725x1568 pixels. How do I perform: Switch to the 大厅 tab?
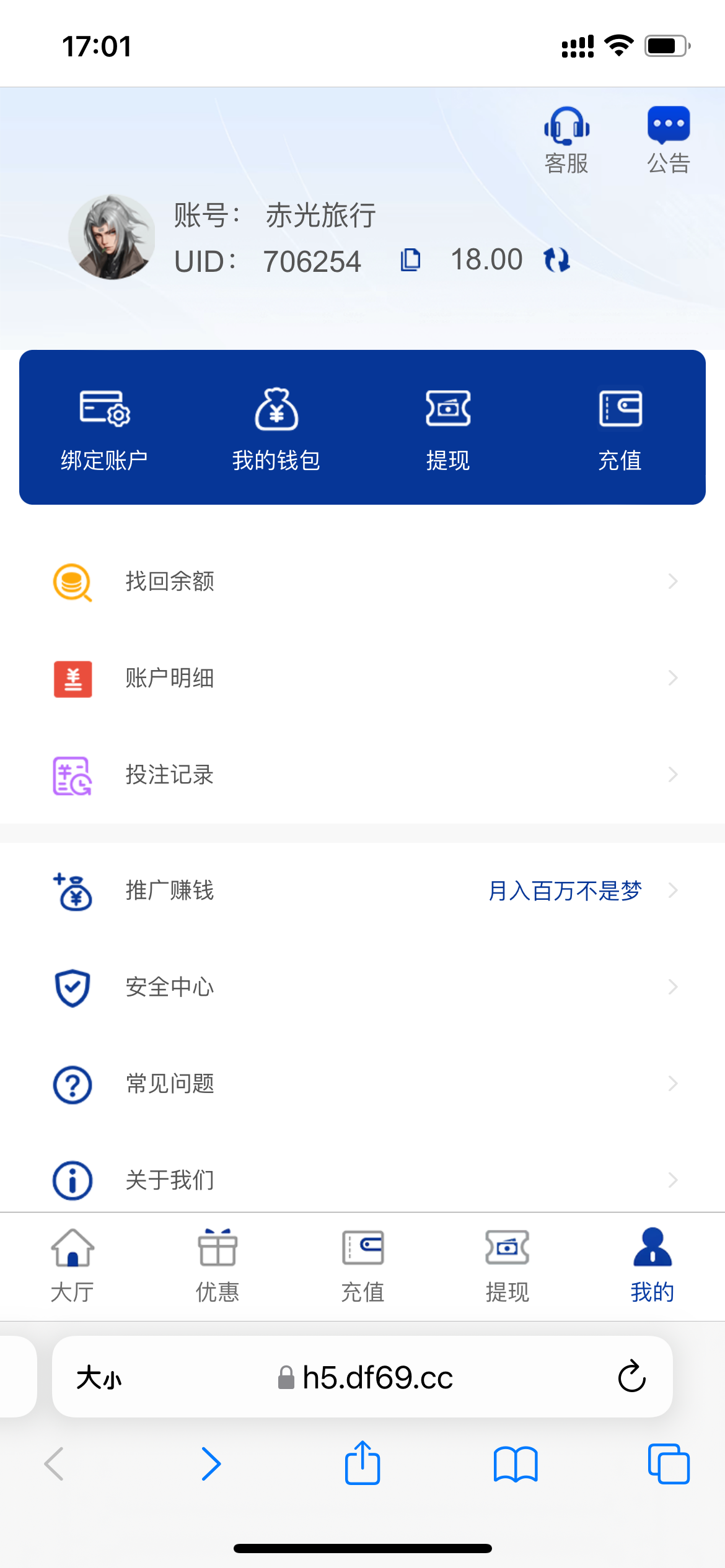pos(72,1266)
